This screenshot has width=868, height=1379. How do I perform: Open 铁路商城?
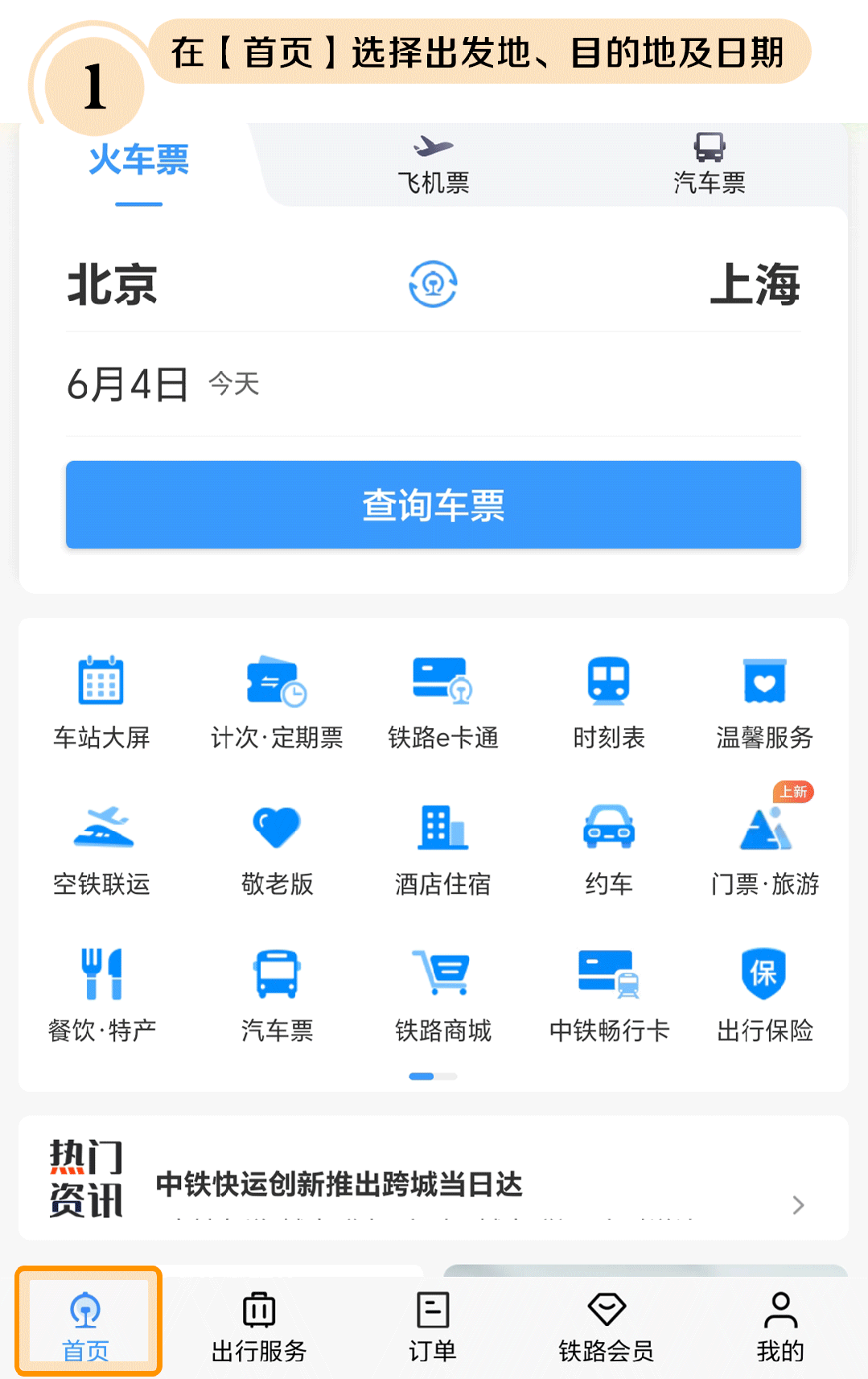pos(442,995)
